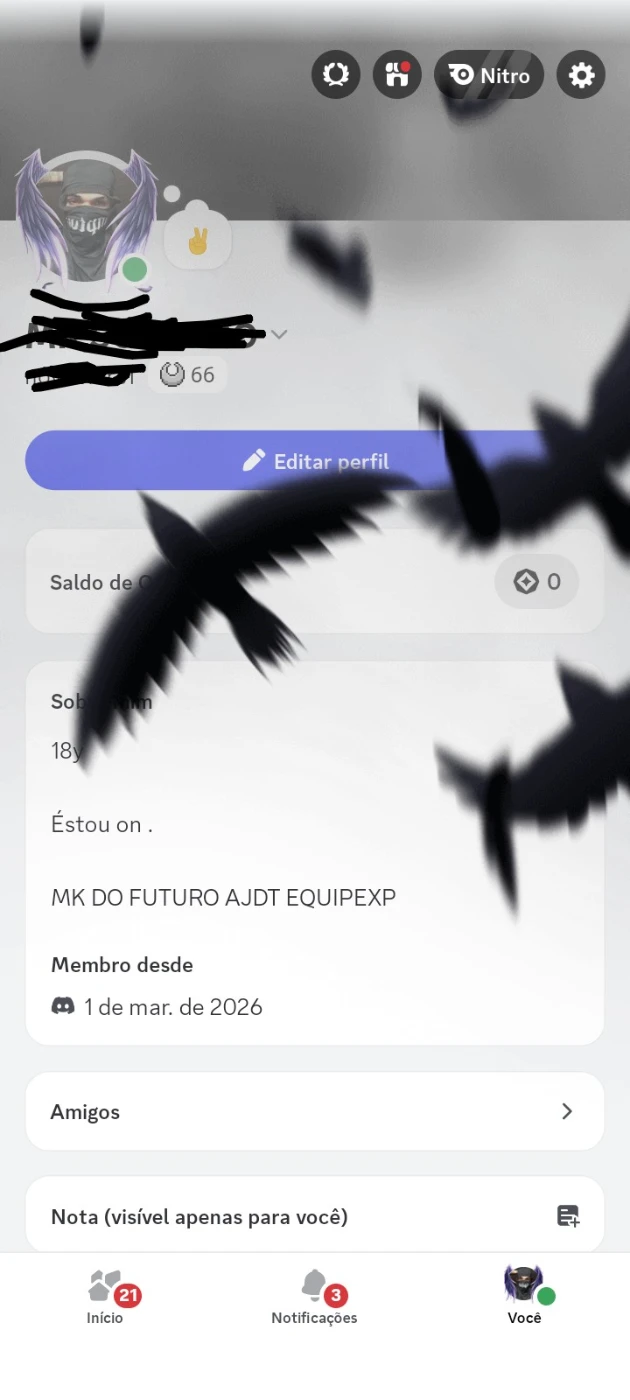Open the Amigos list
The image size is (630, 1400).
pos(315,1112)
